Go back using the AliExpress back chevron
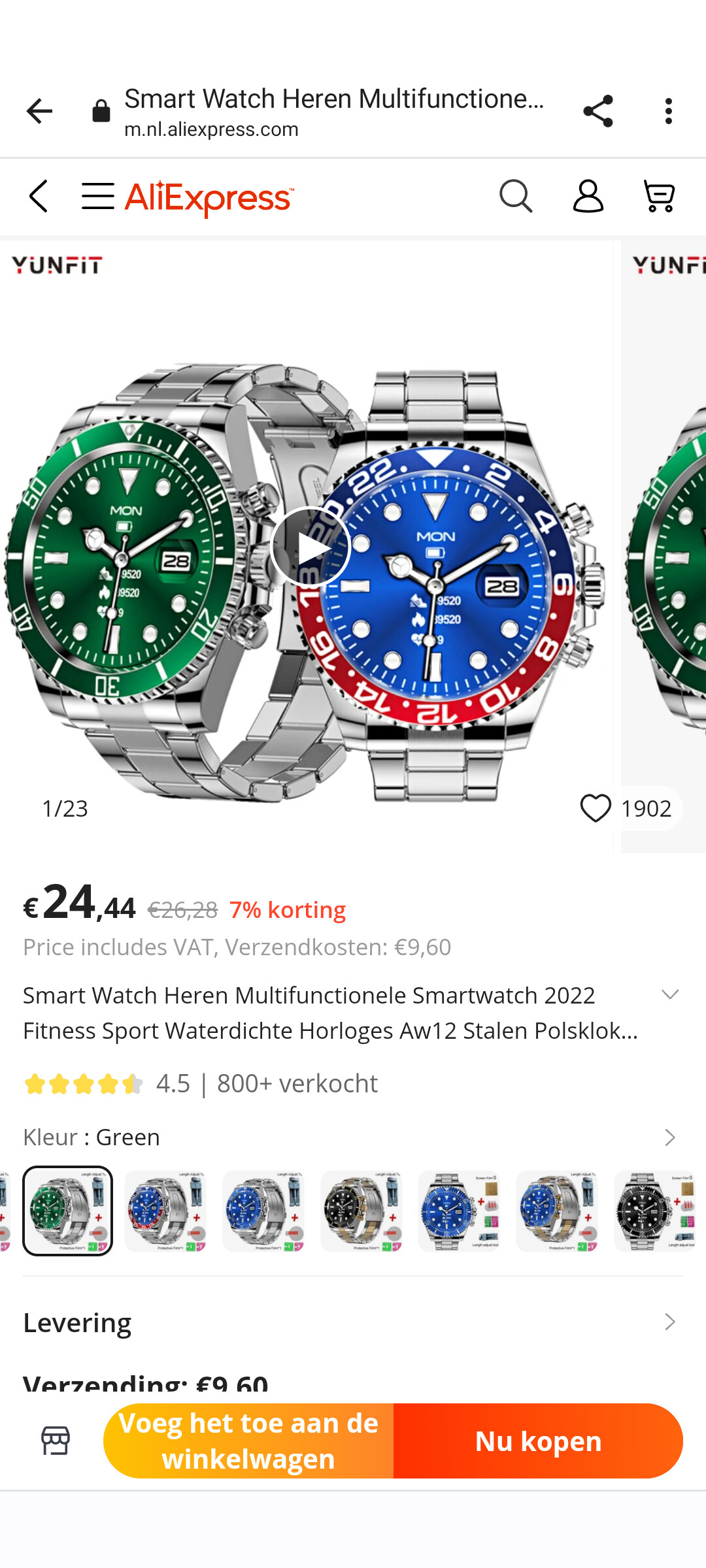The width and height of the screenshot is (706, 1568). coord(39,196)
